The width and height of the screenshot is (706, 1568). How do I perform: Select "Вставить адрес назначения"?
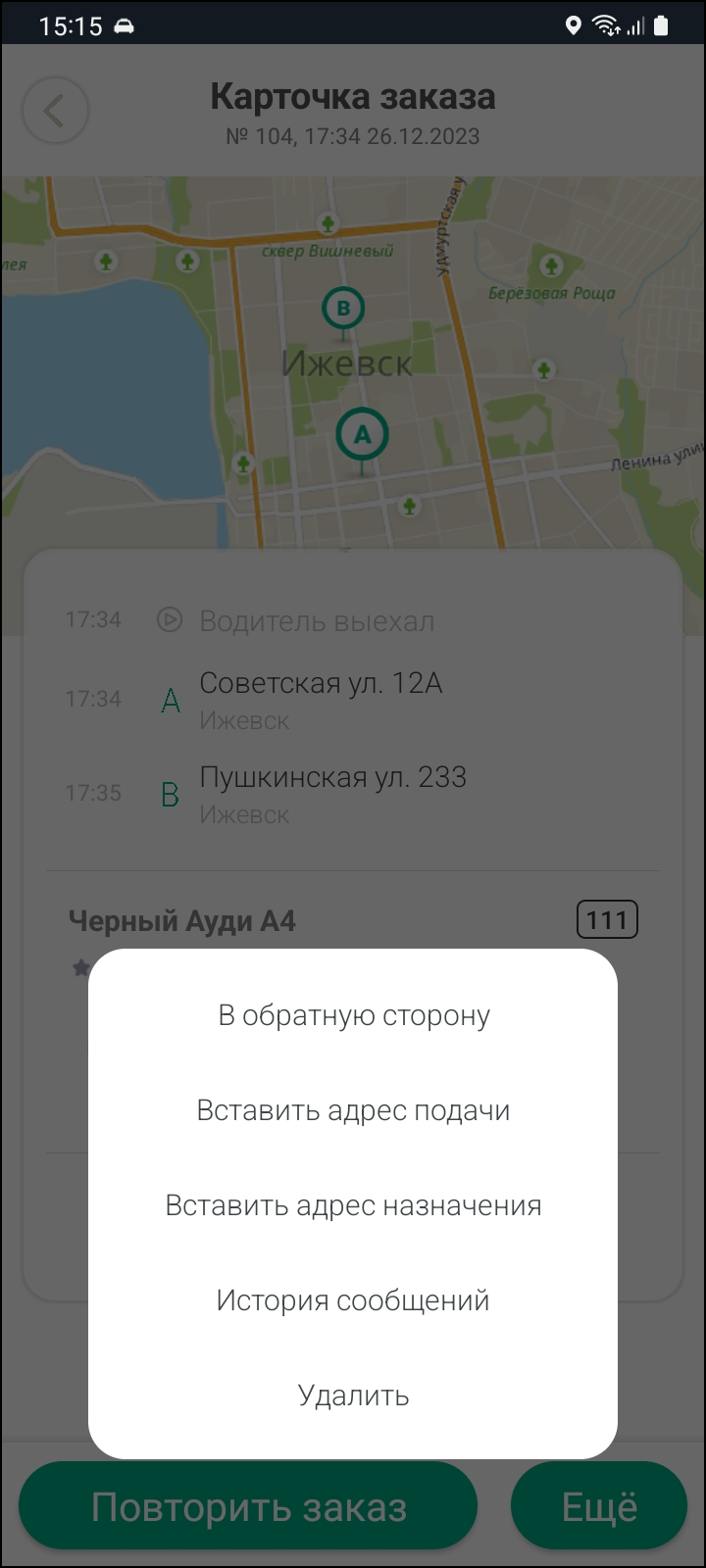pyautogui.click(x=353, y=1205)
